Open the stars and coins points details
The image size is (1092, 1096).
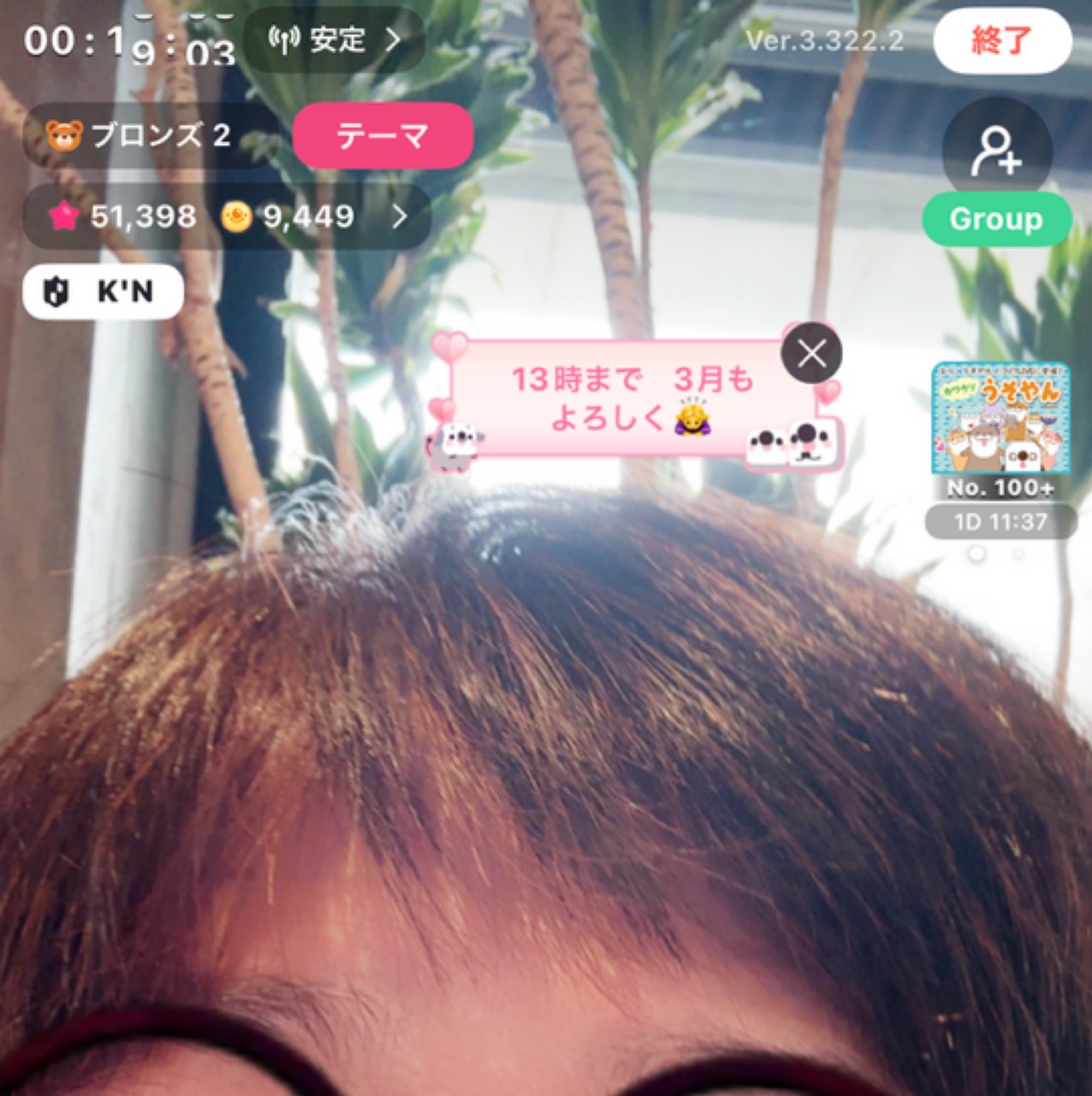coord(227,217)
